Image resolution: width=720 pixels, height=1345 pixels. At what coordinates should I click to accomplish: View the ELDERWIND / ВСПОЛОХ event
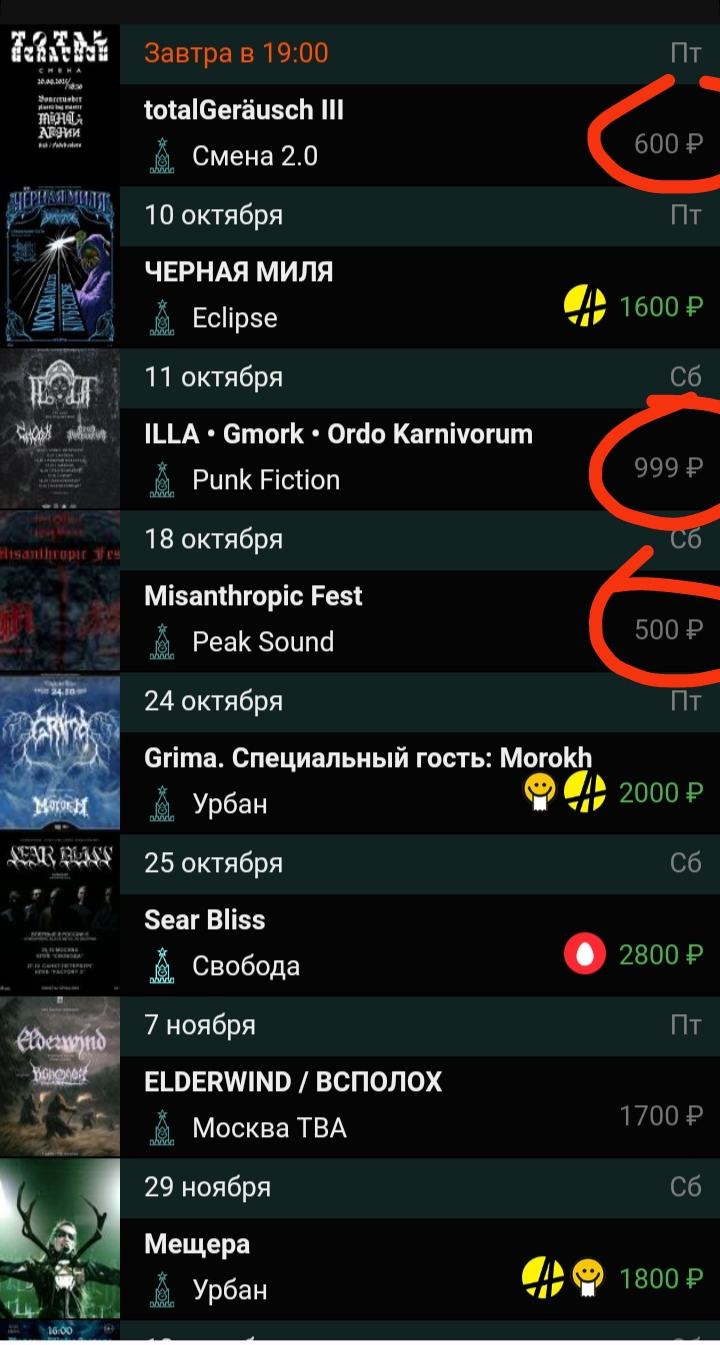[x=293, y=1082]
